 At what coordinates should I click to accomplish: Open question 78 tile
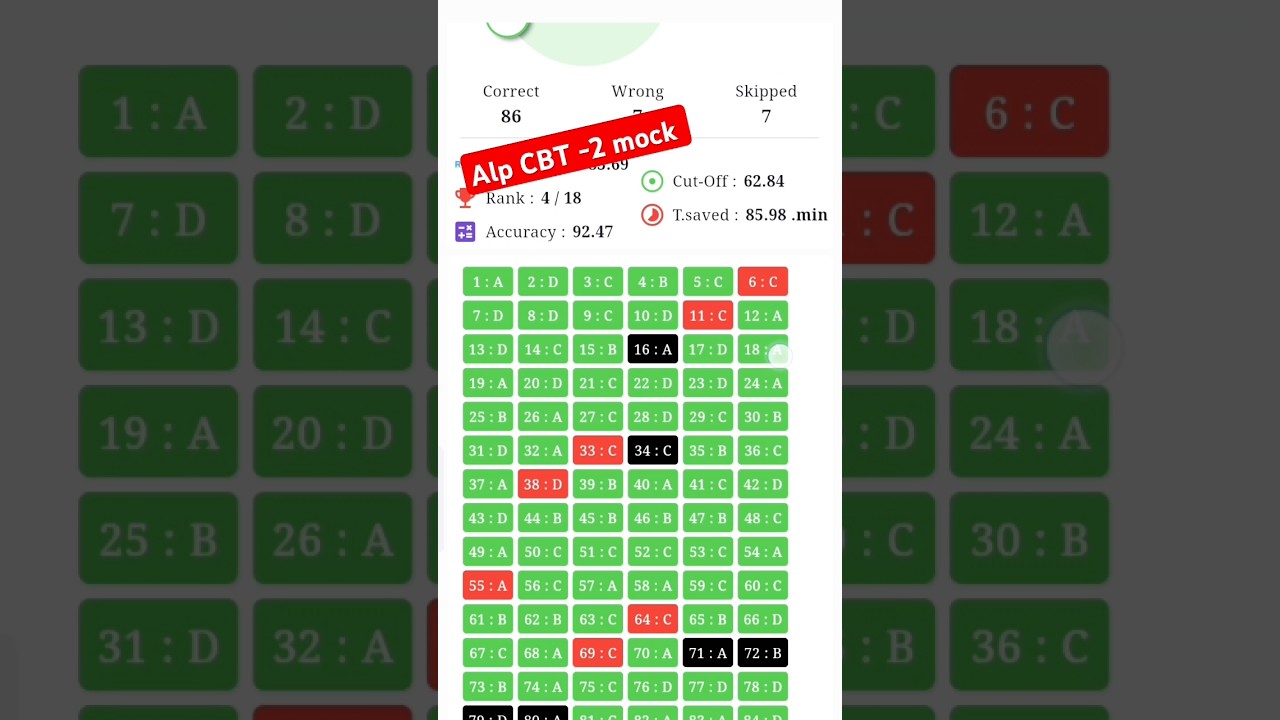point(762,687)
